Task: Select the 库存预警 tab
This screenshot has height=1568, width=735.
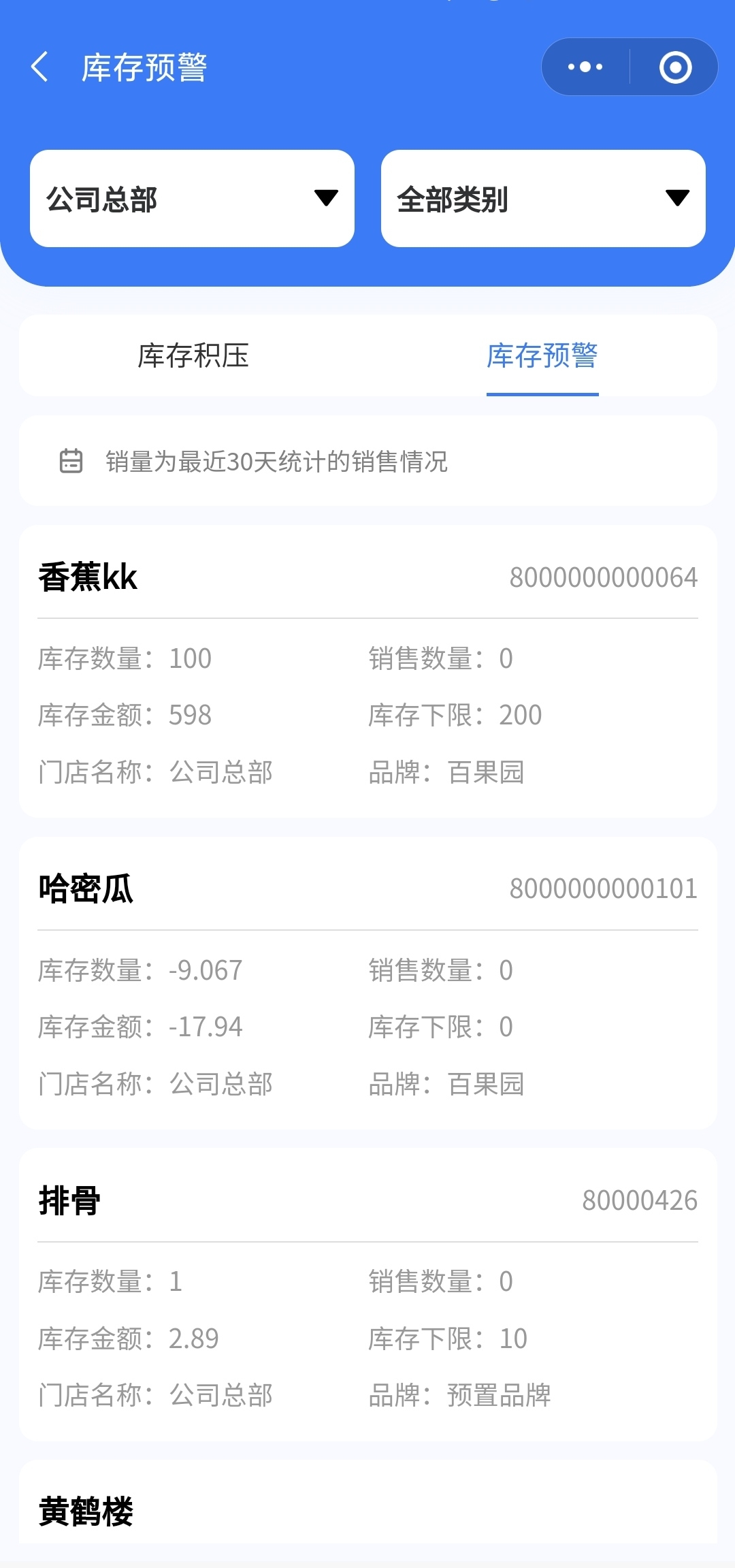Action: 542,355
